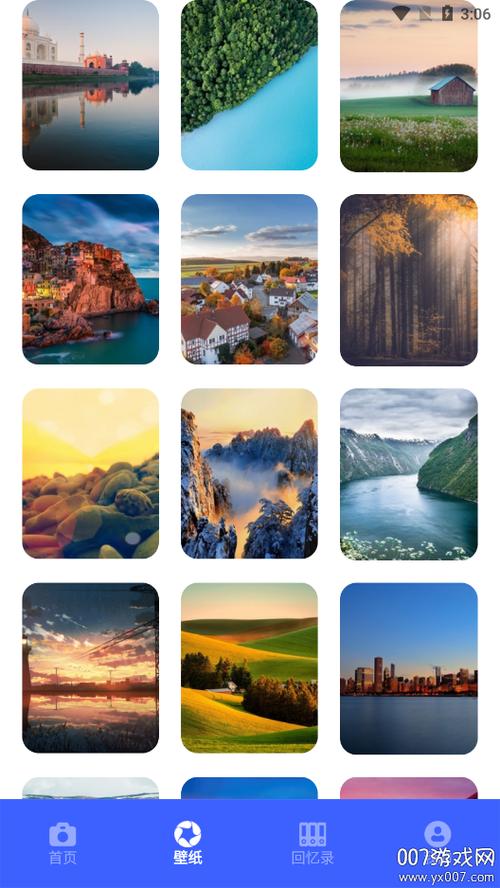Open the Taj Mahal reflection wallpaper
Image resolution: width=500 pixels, height=888 pixels.
(91, 85)
